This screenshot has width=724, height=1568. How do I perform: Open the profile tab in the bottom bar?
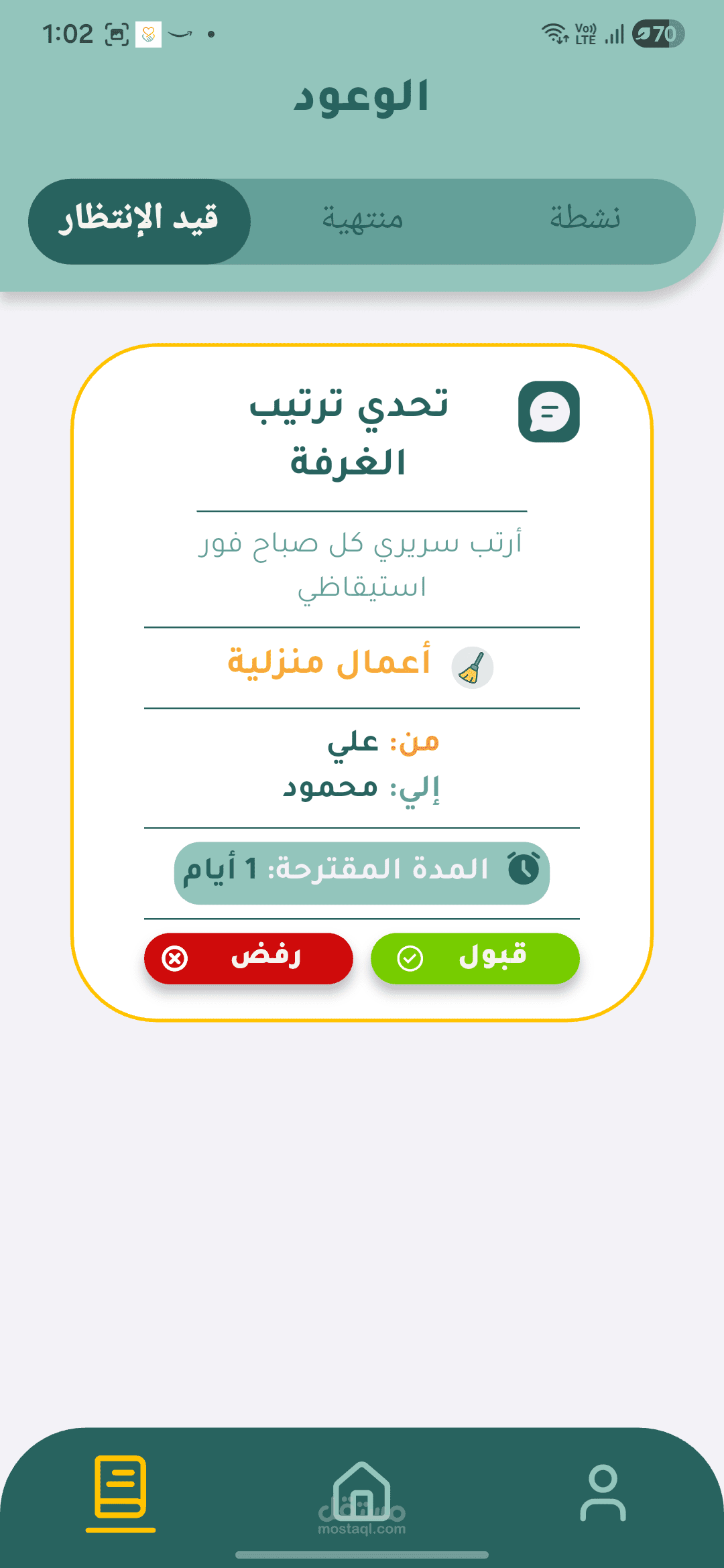[603, 1493]
